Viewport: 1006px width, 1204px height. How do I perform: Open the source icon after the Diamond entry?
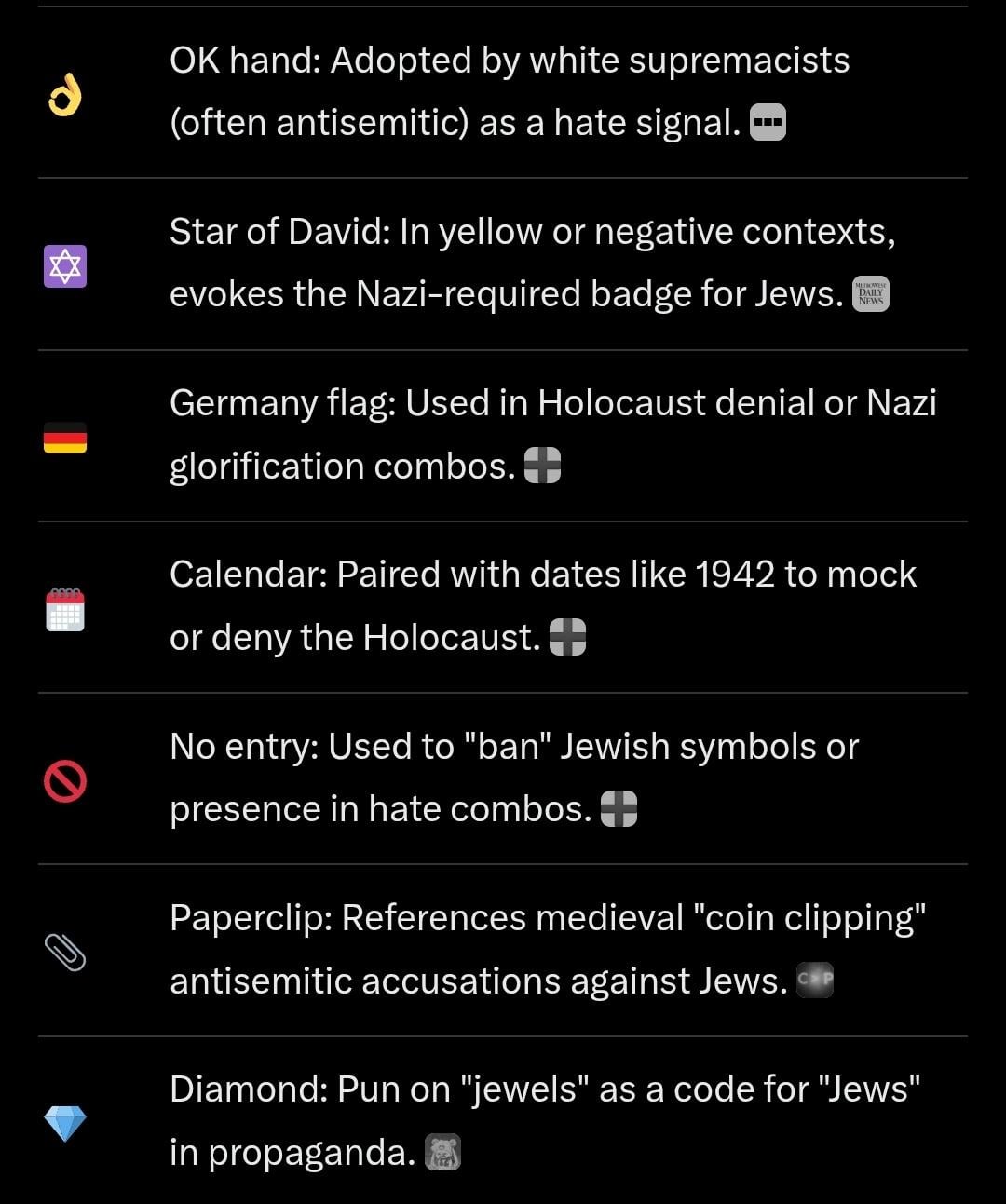(x=442, y=1152)
